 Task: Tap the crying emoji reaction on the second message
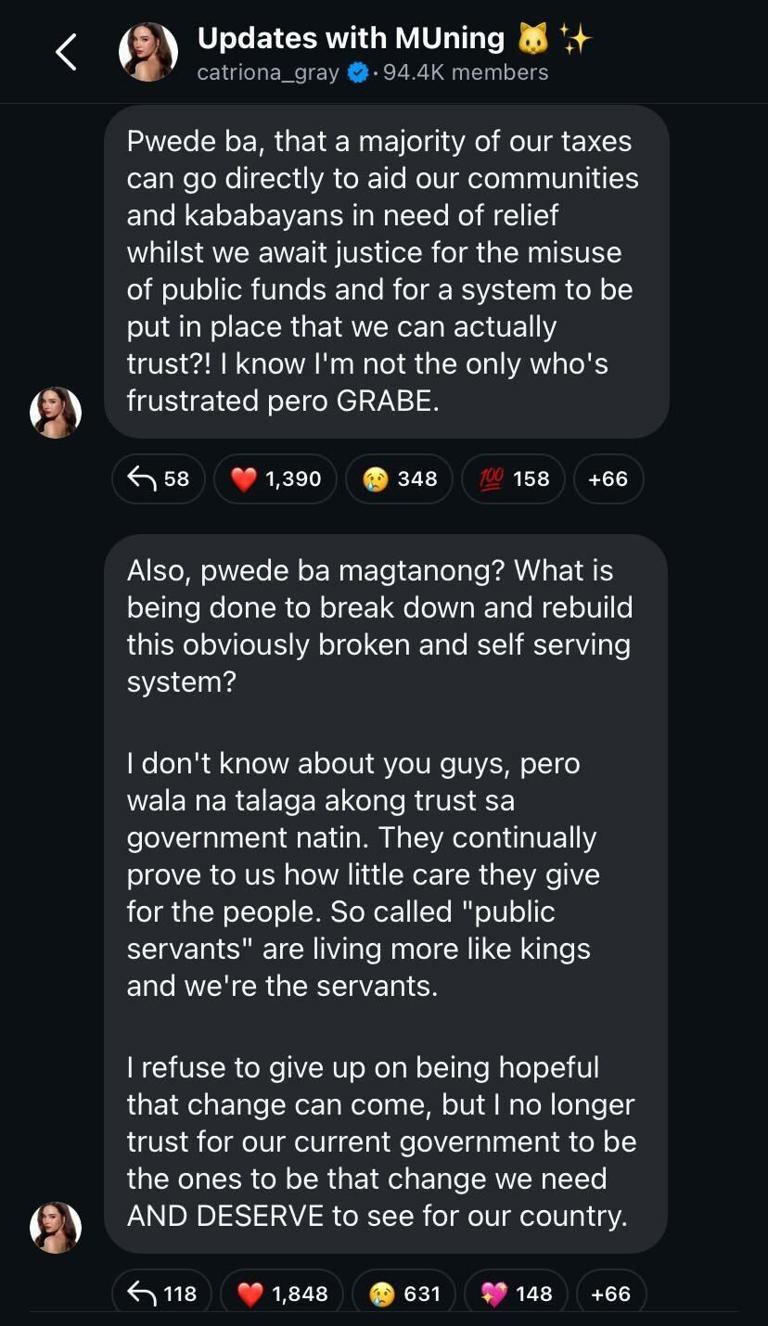click(404, 1292)
